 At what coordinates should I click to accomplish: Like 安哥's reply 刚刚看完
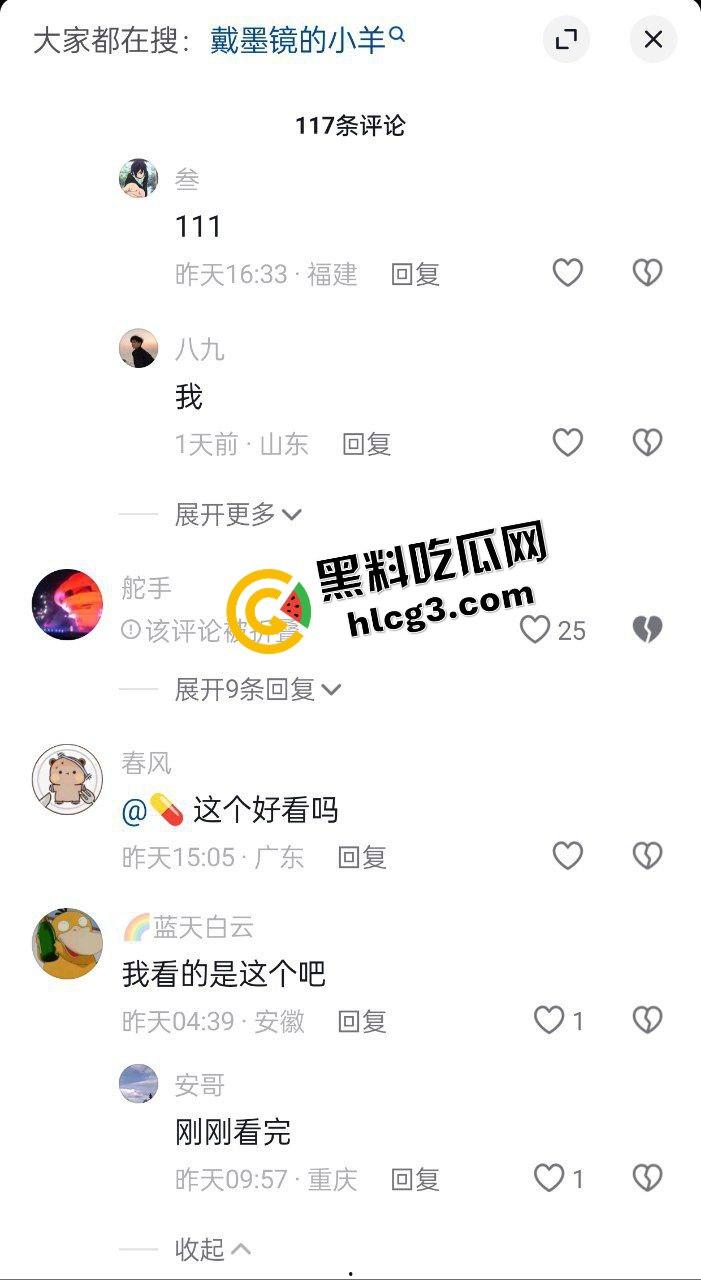coord(549,1178)
